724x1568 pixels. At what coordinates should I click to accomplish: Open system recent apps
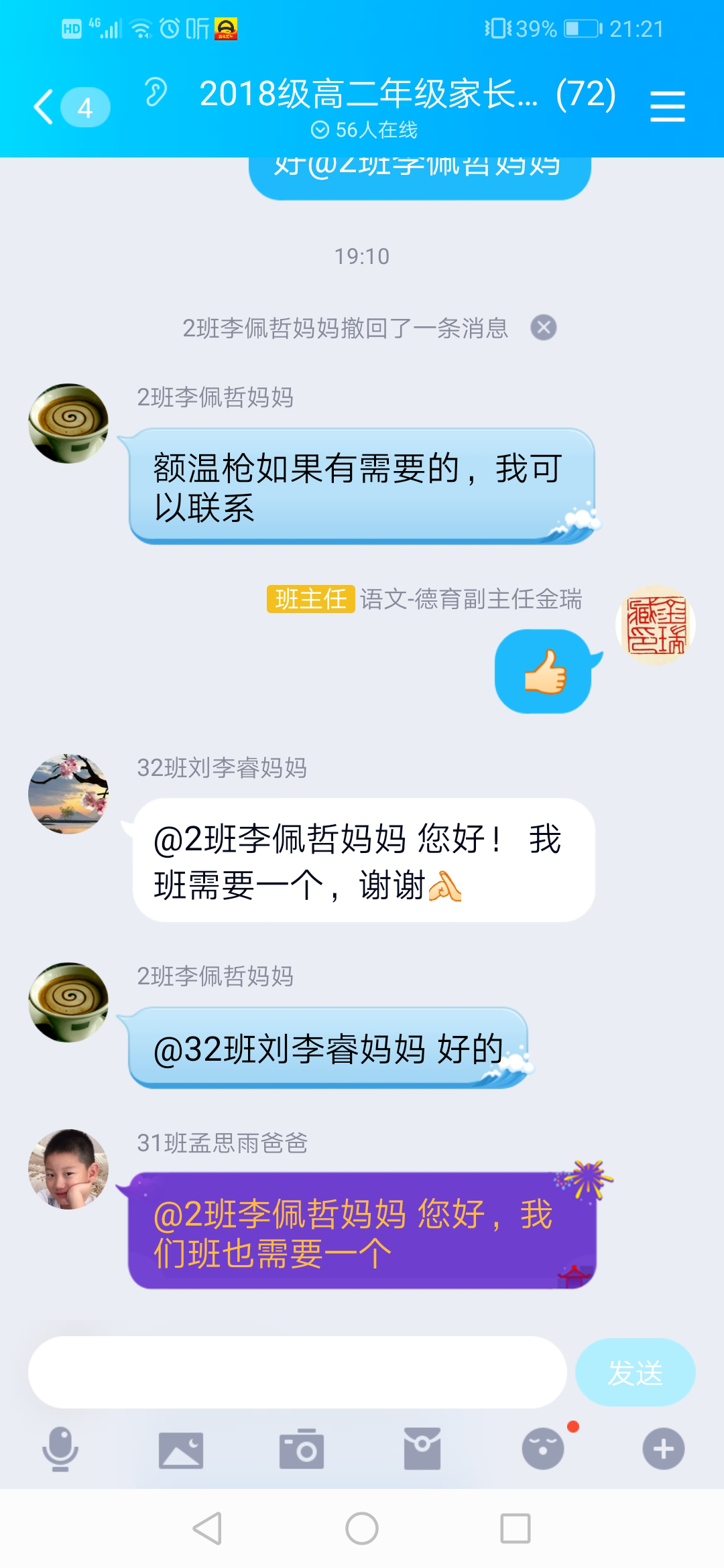pyautogui.click(x=516, y=1528)
